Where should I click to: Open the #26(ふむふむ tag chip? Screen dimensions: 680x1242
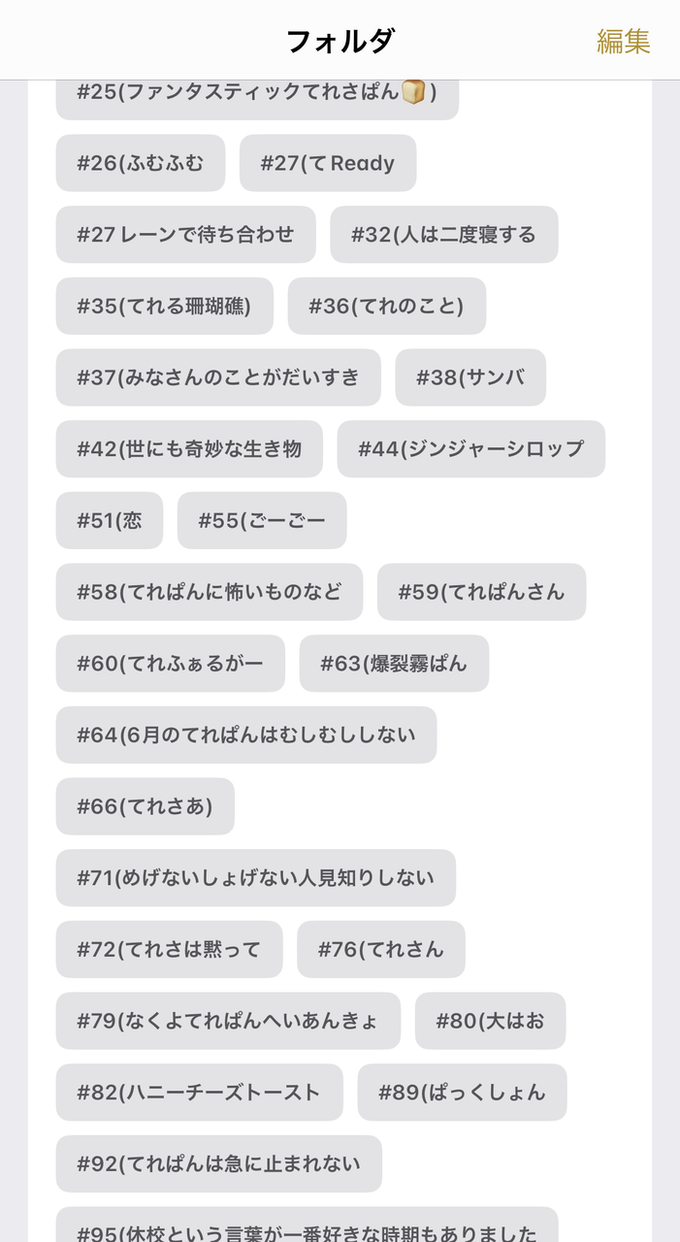tap(141, 163)
